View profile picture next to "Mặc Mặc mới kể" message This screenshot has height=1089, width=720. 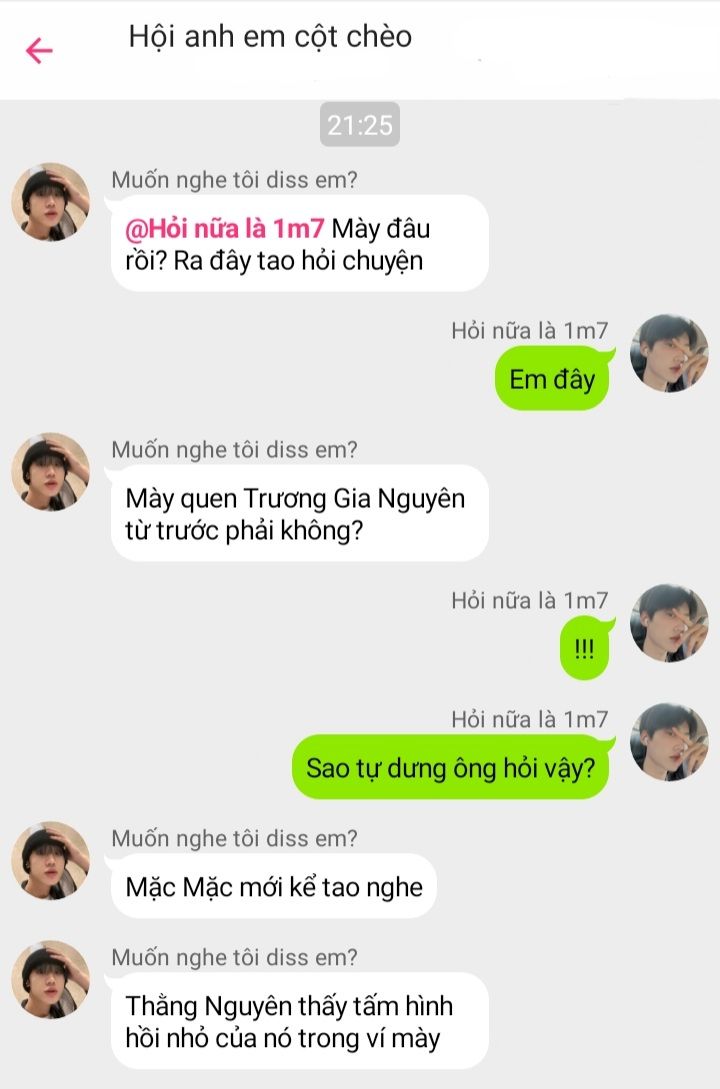click(50, 861)
